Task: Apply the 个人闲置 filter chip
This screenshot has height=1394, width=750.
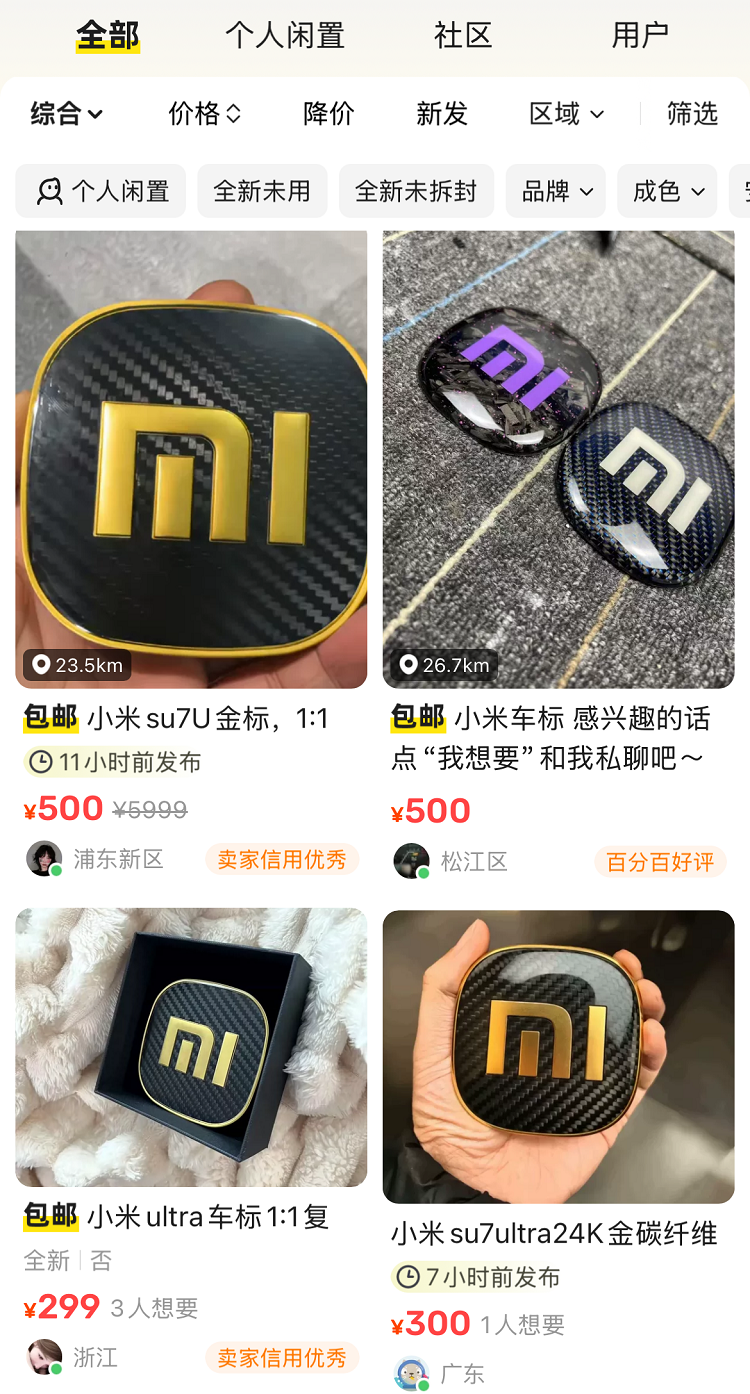Action: tap(101, 191)
